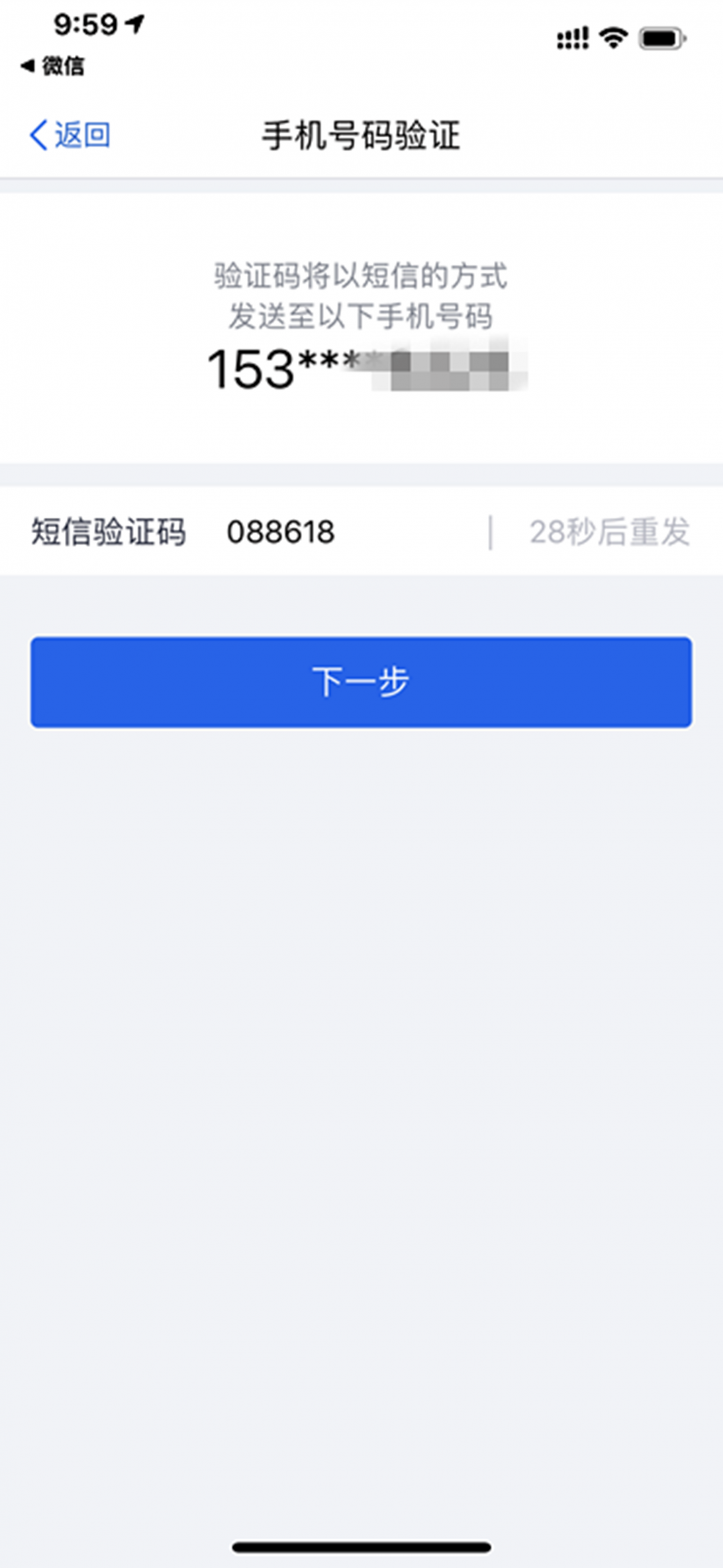Return to 微信 via status bar link
Image resolution: width=723 pixels, height=1568 pixels.
point(52,66)
